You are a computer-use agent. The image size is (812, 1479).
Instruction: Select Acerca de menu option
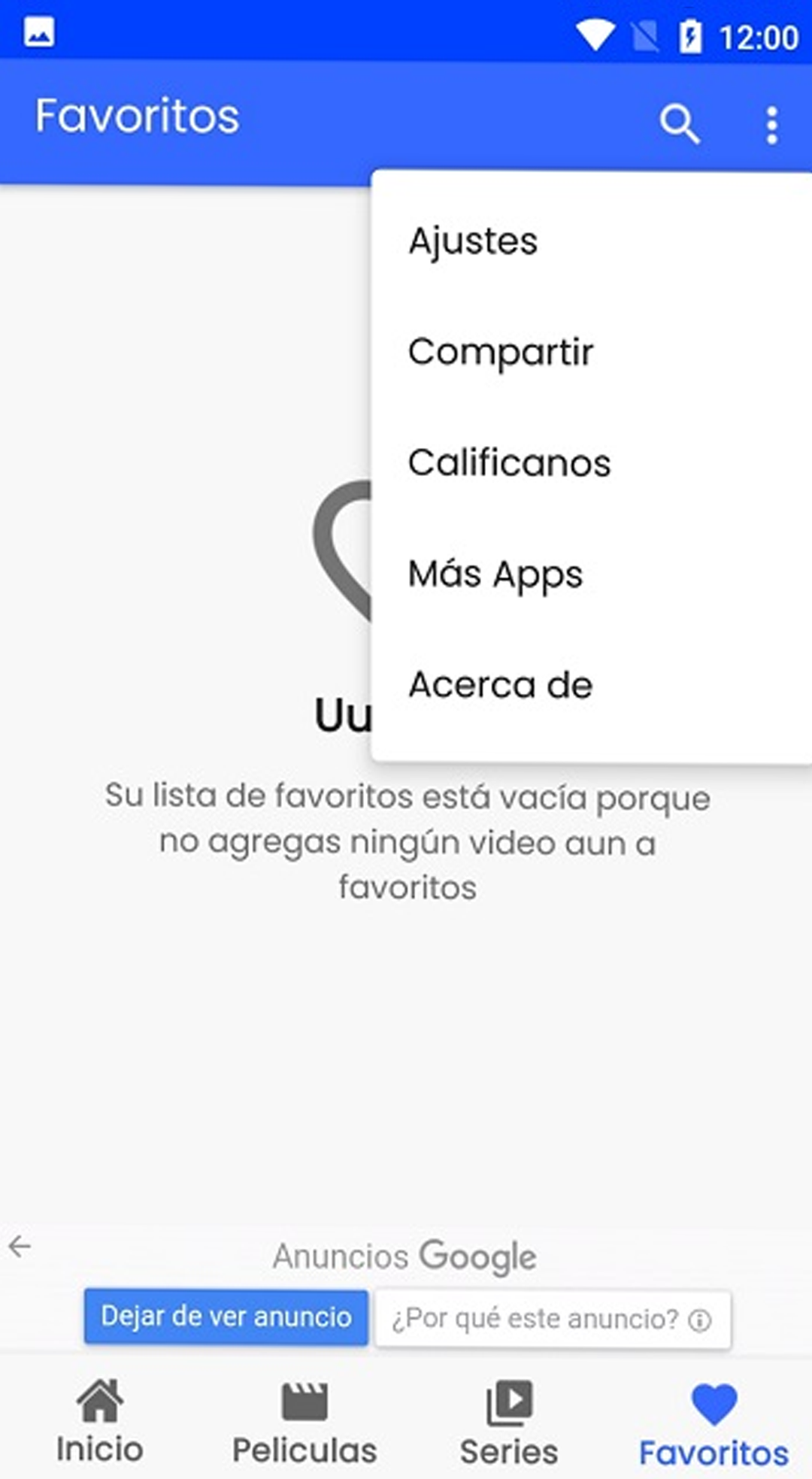coord(500,684)
